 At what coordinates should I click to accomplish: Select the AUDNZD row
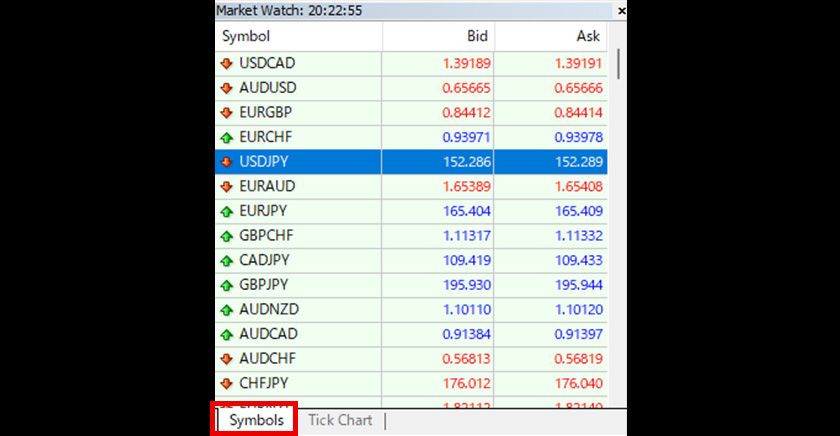click(x=269, y=309)
